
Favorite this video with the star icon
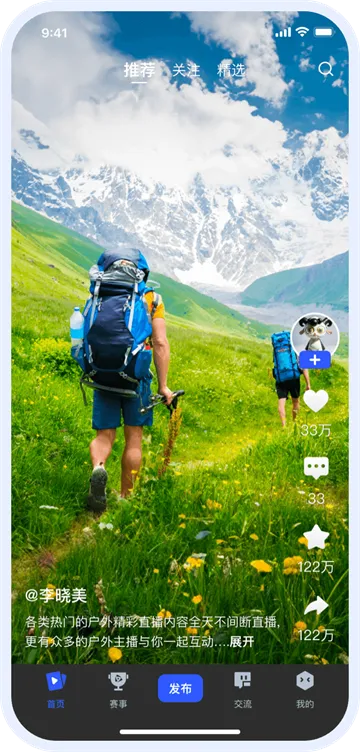click(316, 537)
